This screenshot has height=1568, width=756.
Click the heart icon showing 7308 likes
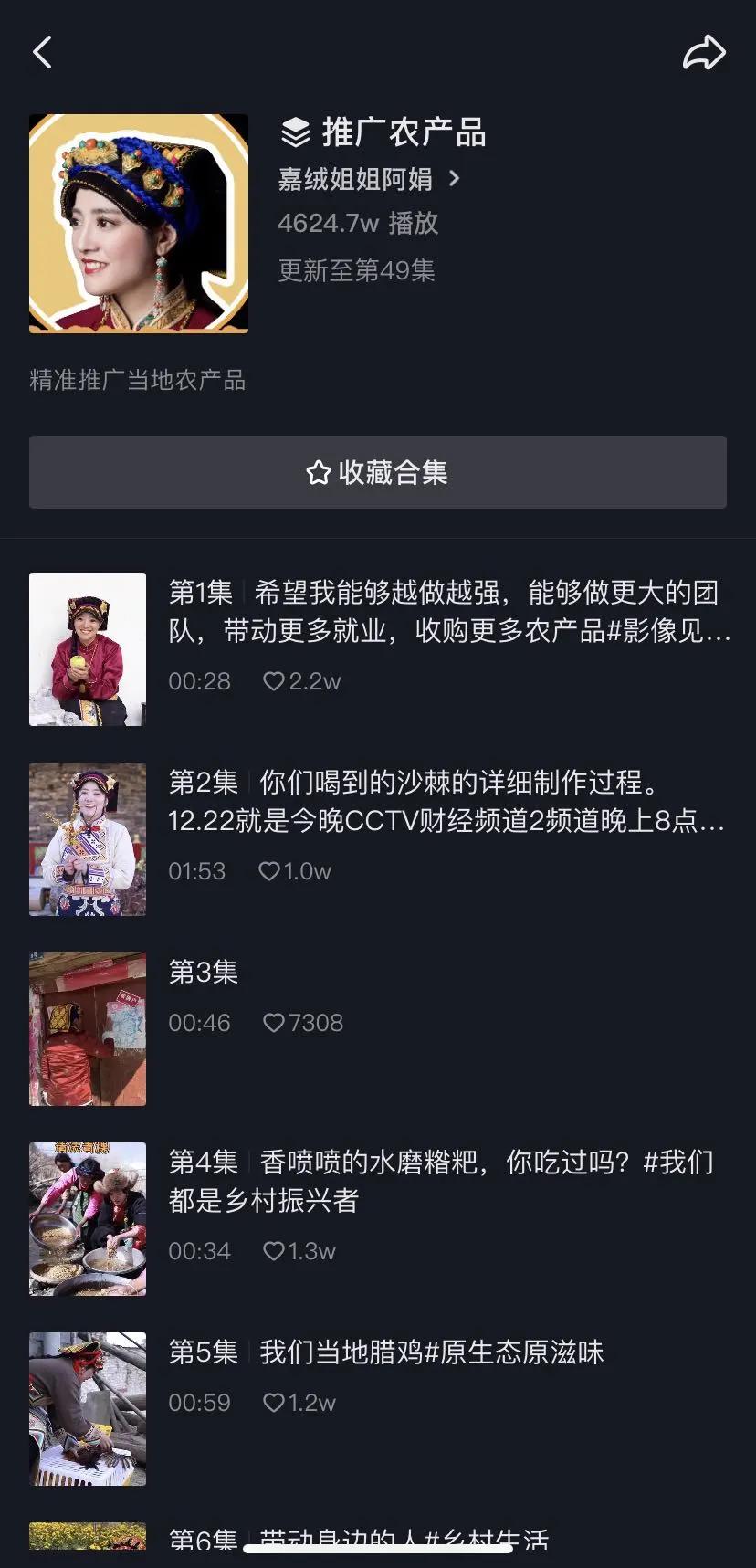276,1023
